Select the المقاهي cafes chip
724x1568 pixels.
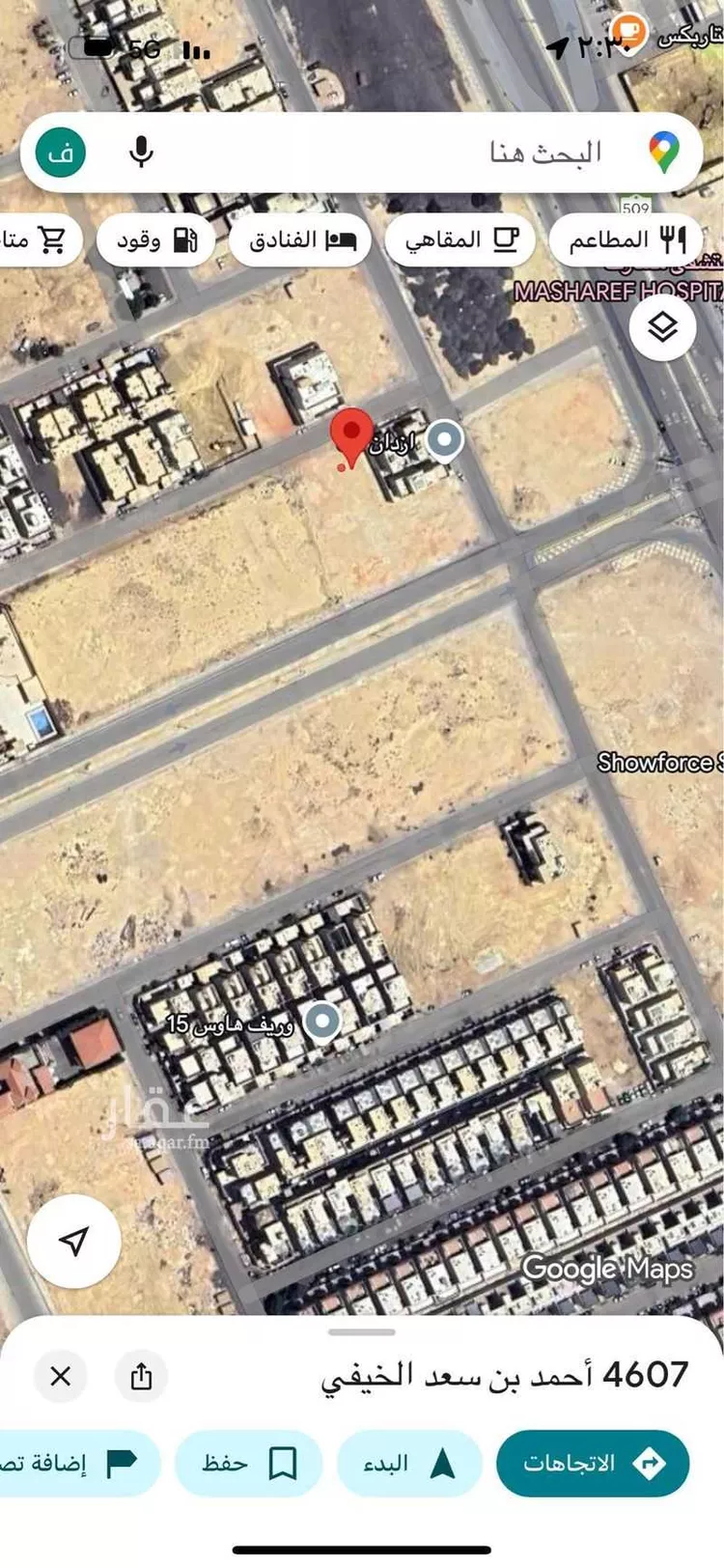[x=459, y=239]
